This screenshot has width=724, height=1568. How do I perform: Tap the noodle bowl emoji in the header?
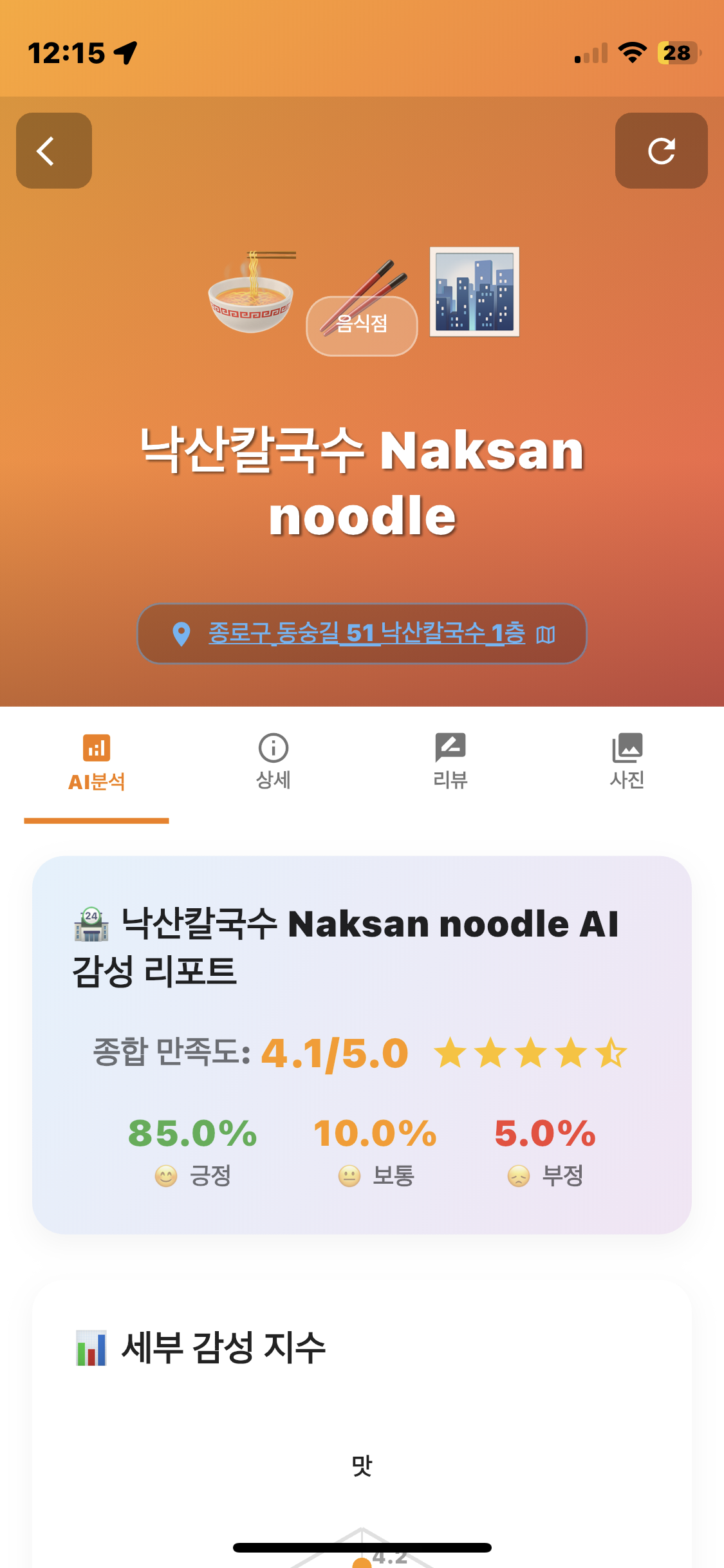click(250, 293)
